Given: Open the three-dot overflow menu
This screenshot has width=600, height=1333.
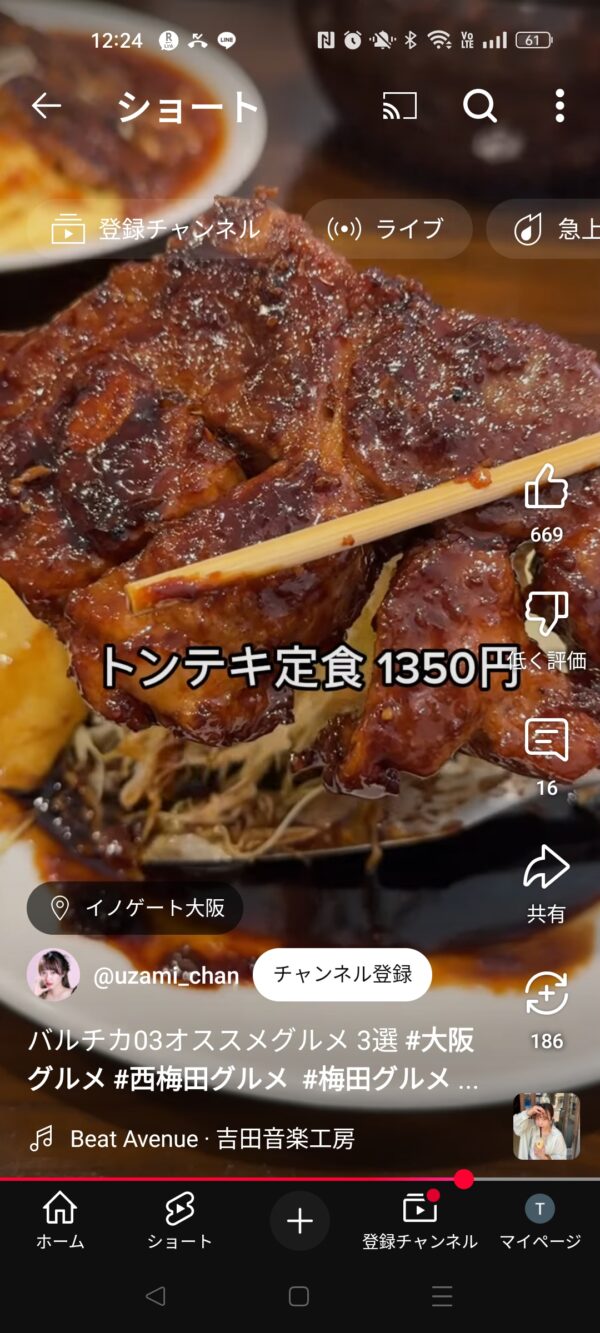Looking at the screenshot, I should point(559,105).
